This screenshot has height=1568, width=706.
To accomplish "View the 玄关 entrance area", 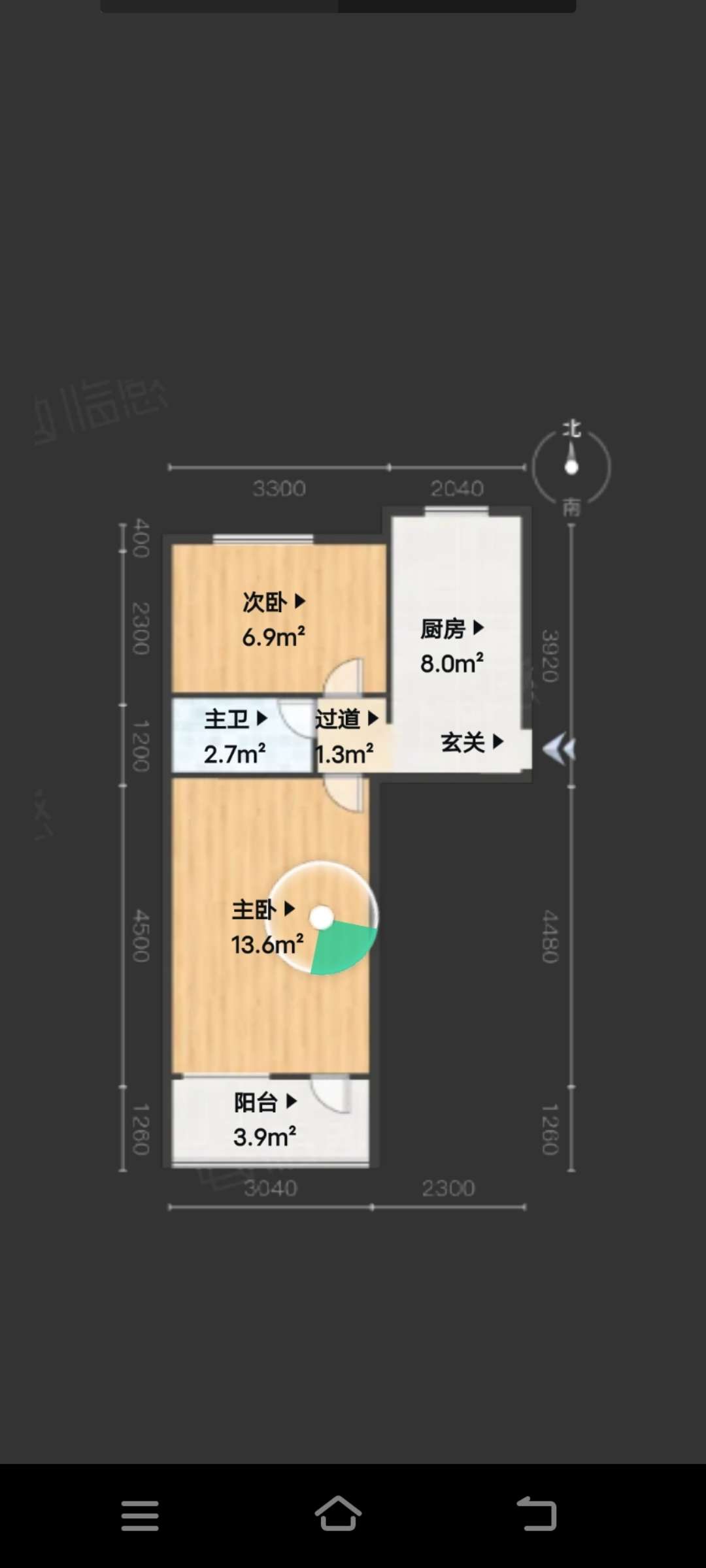I will click(471, 742).
